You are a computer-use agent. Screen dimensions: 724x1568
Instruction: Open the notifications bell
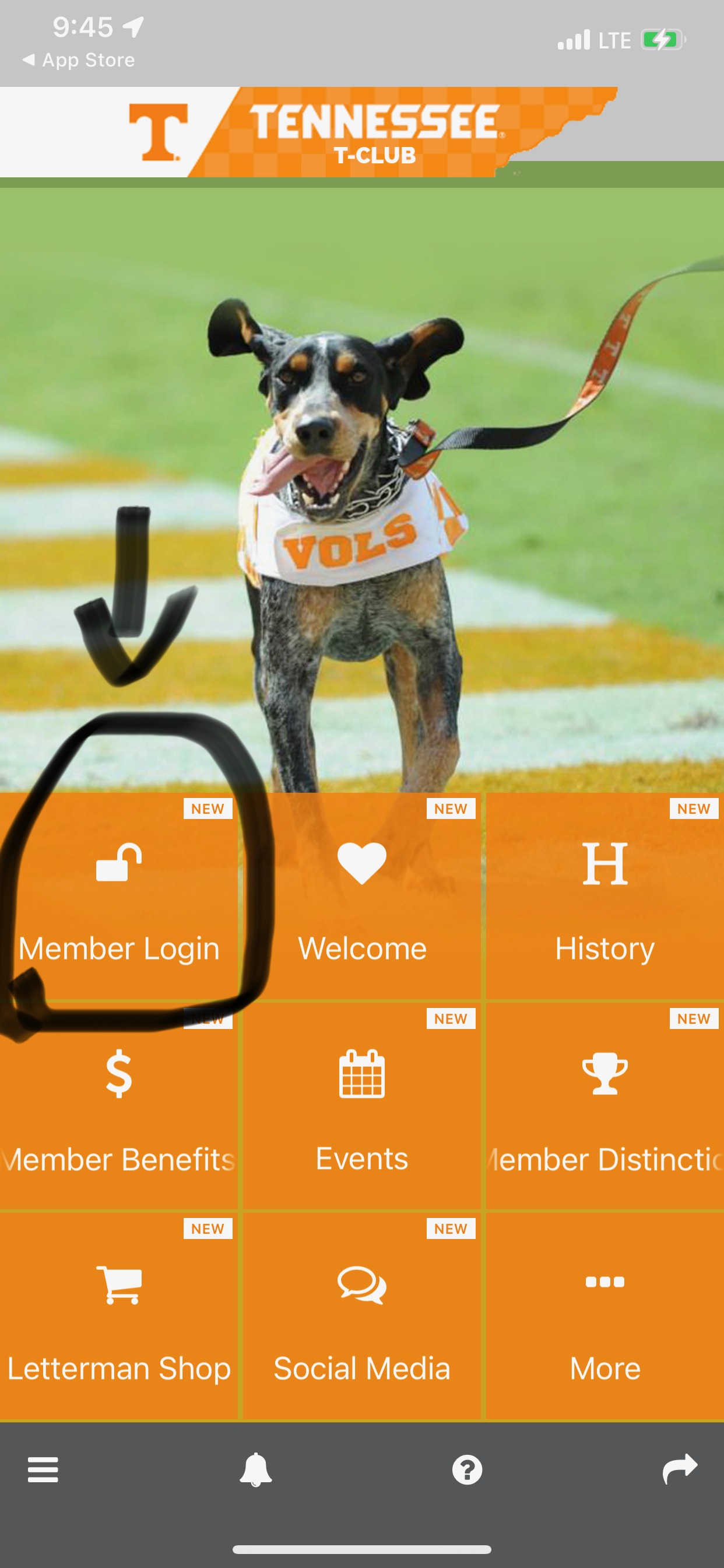(x=255, y=1470)
